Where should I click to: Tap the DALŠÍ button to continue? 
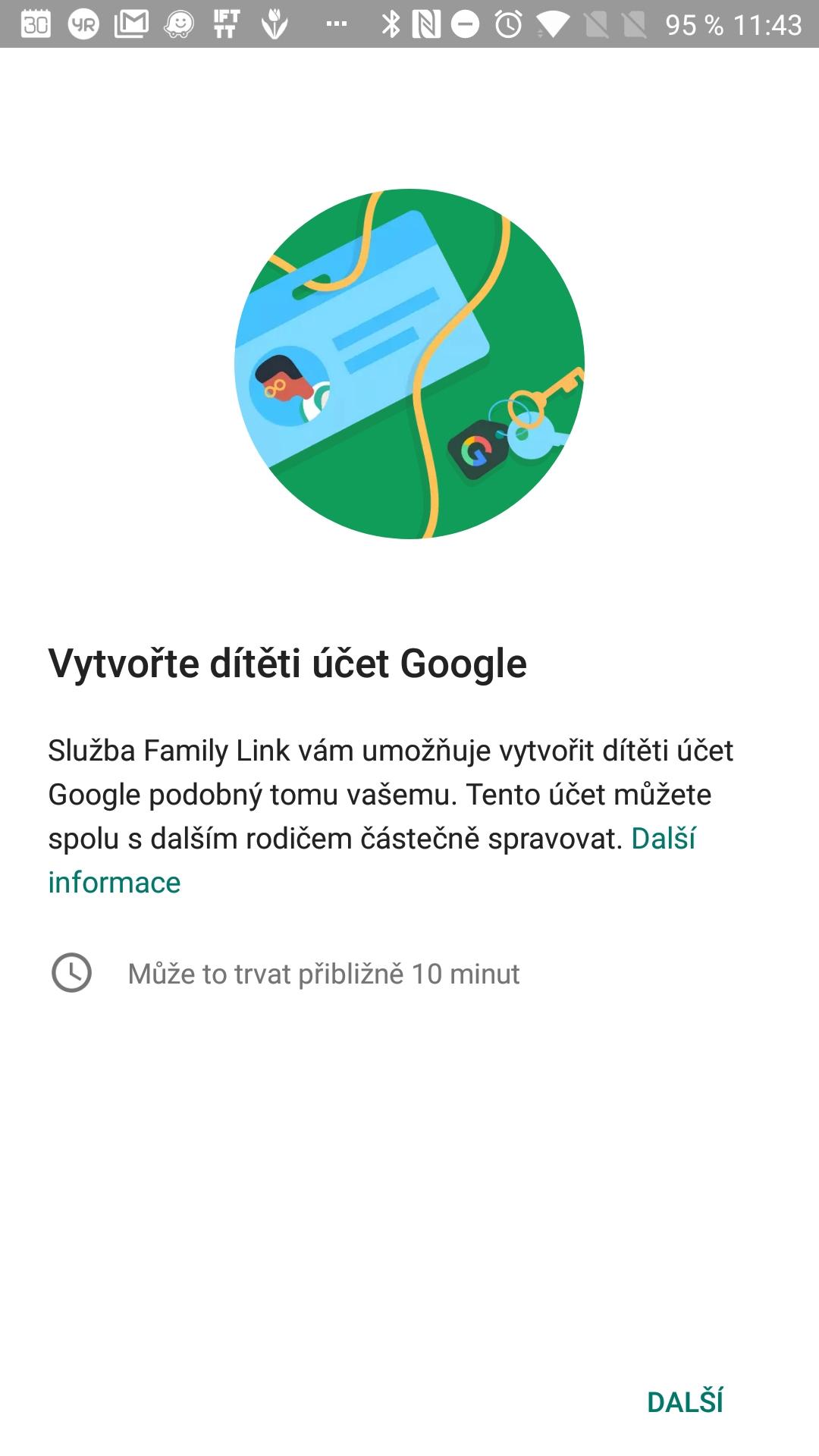(685, 1401)
